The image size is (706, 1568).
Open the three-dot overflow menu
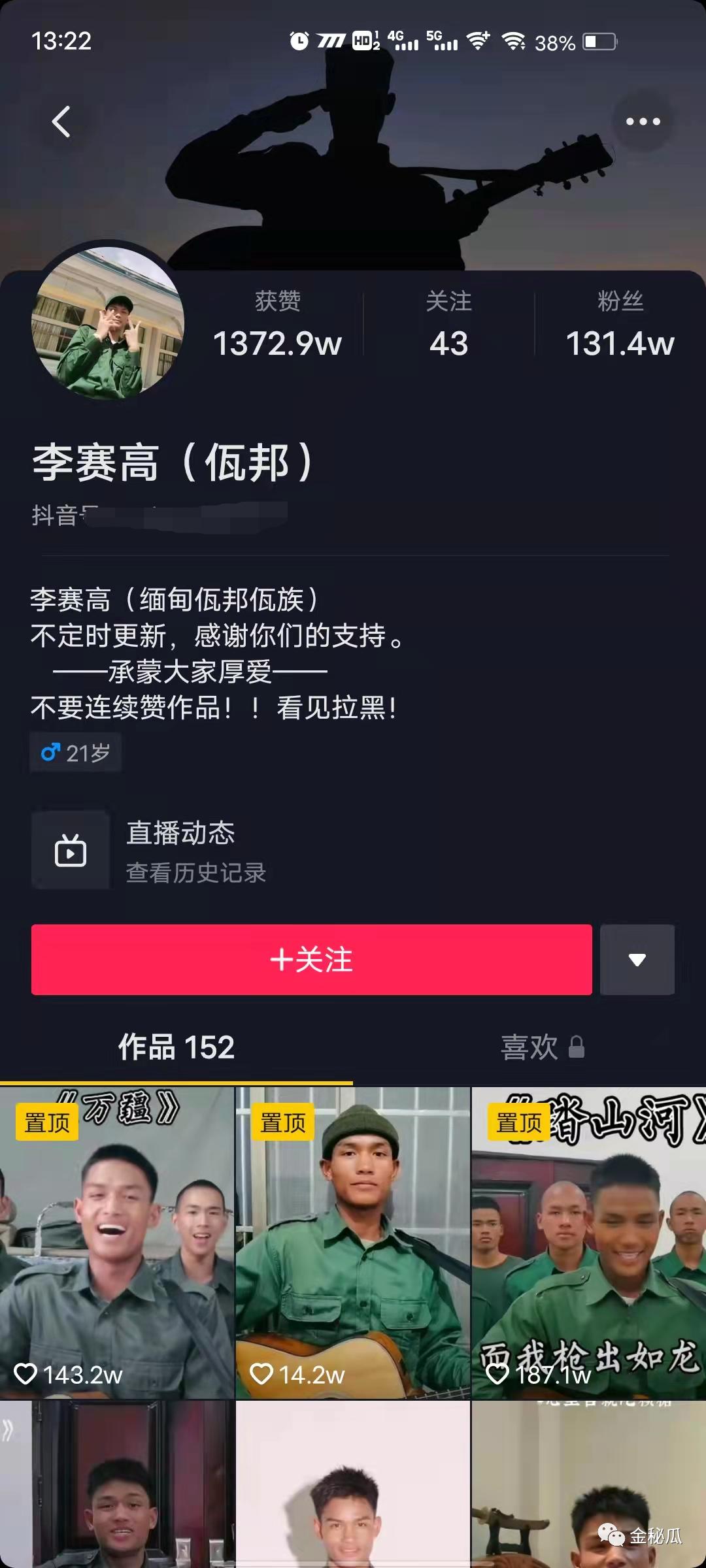click(643, 122)
